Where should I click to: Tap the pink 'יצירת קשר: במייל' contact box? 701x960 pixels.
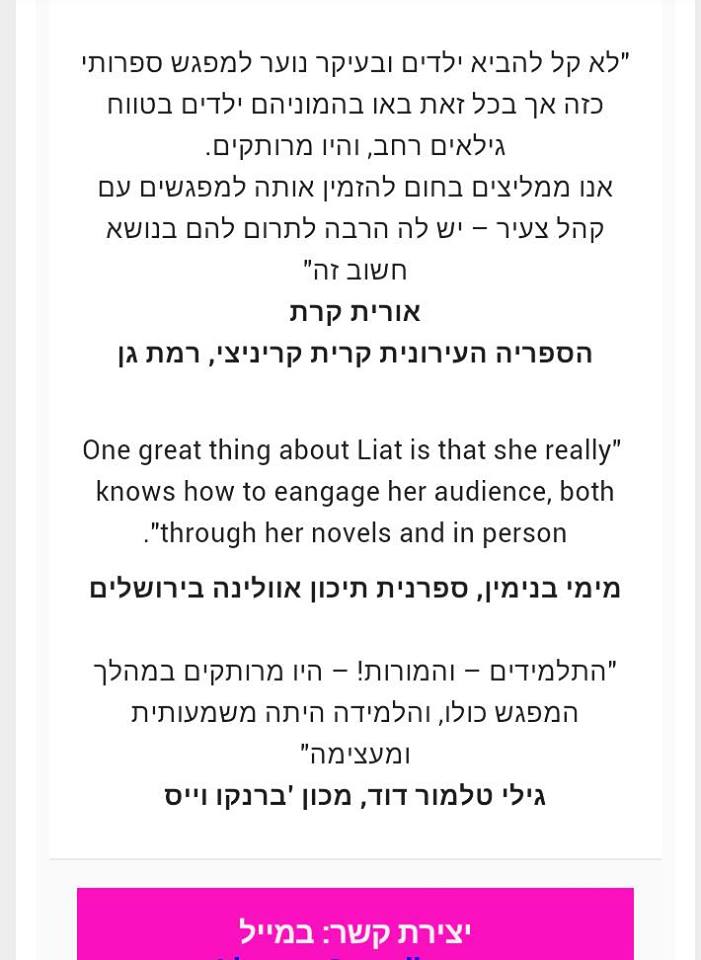coord(355,926)
